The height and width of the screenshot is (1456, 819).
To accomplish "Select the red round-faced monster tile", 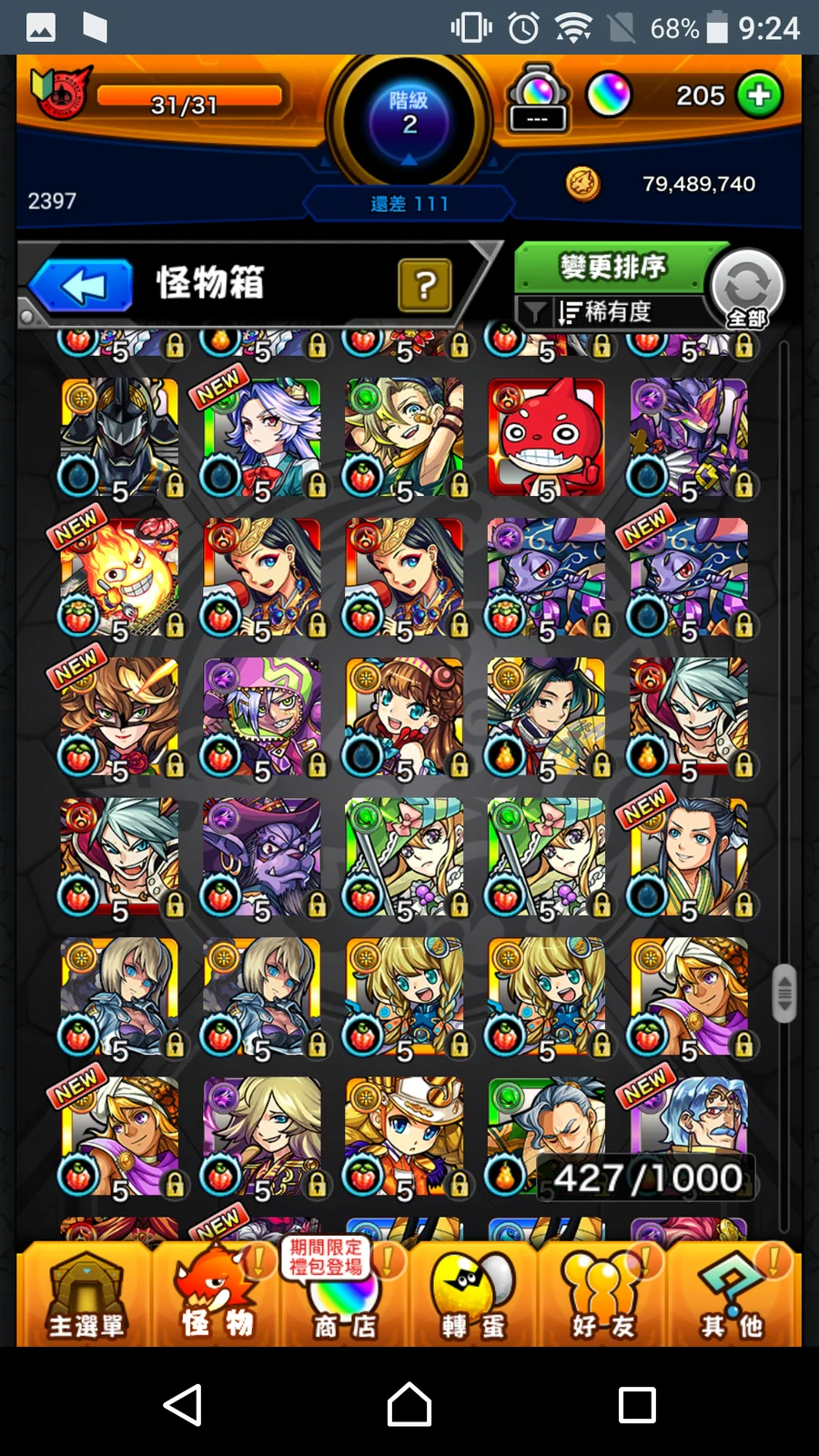I will (546, 439).
